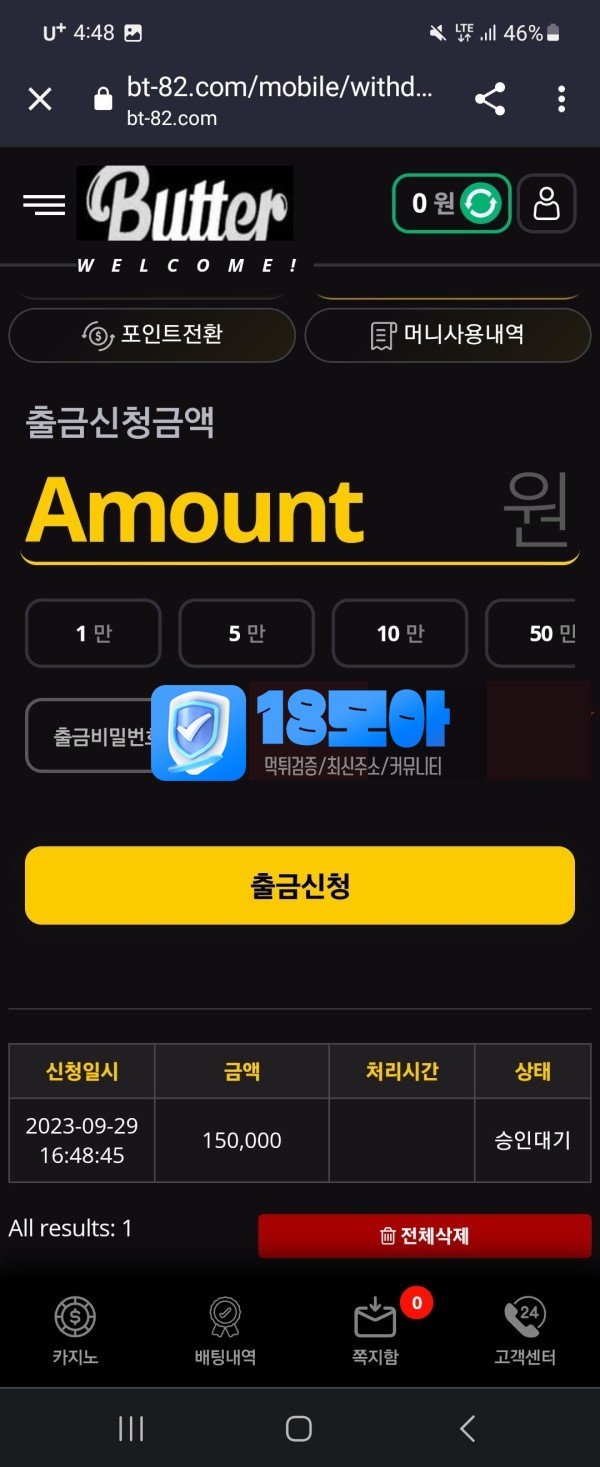Select the 5 만 amount chip
The height and width of the screenshot is (1467, 600).
[246, 633]
